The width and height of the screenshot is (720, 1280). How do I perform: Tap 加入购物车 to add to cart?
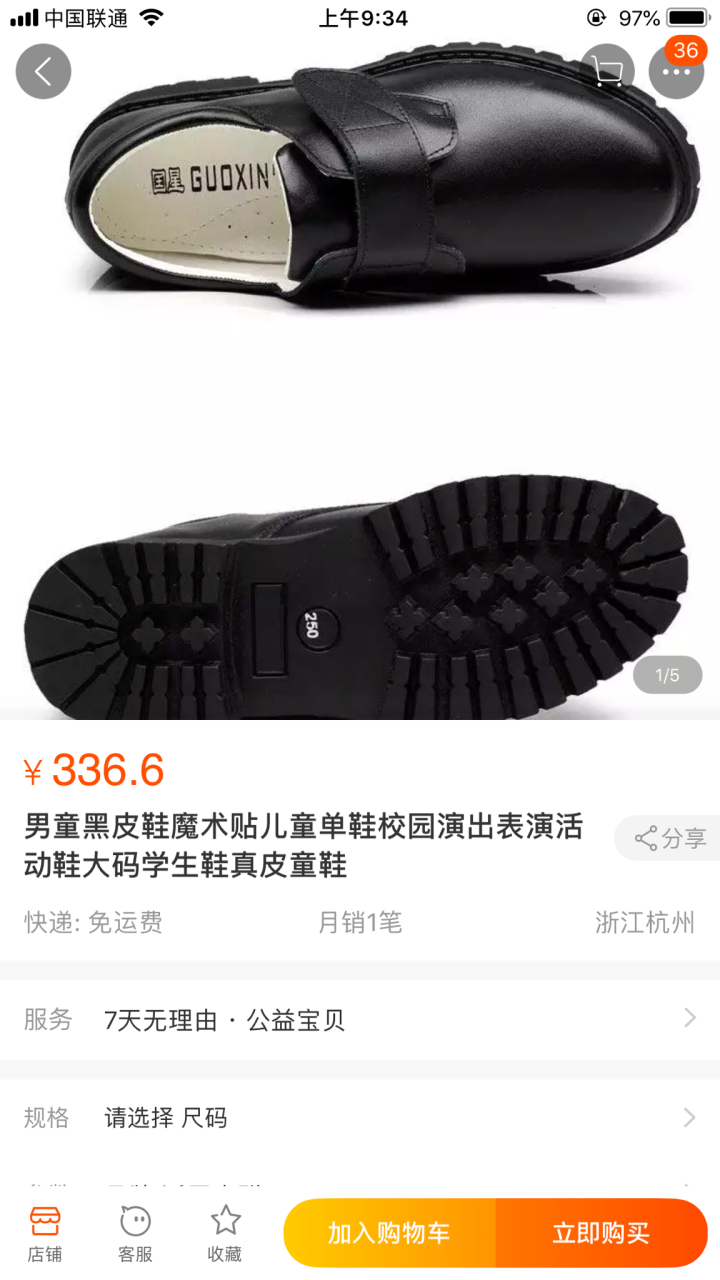click(390, 1233)
